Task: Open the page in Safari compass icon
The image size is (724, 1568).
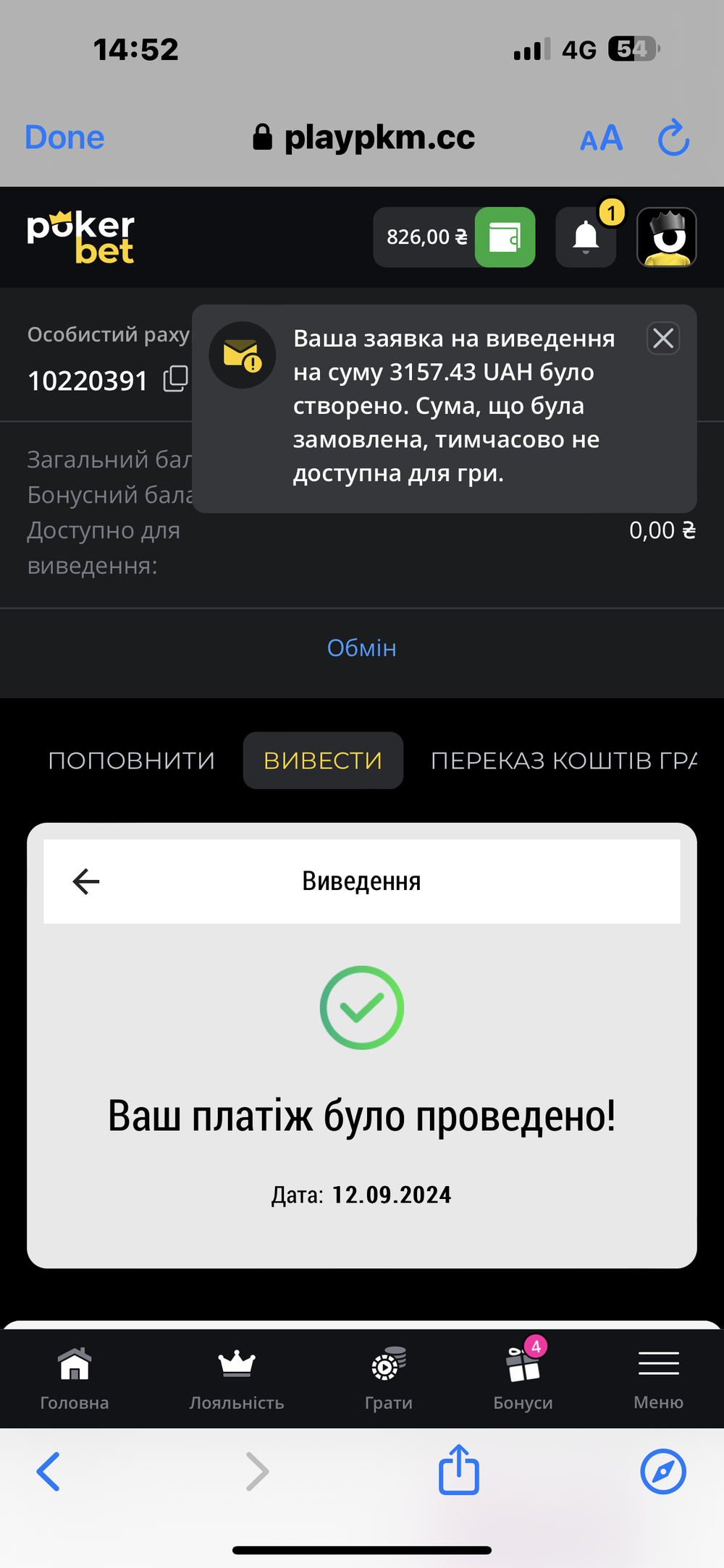Action: click(663, 1471)
